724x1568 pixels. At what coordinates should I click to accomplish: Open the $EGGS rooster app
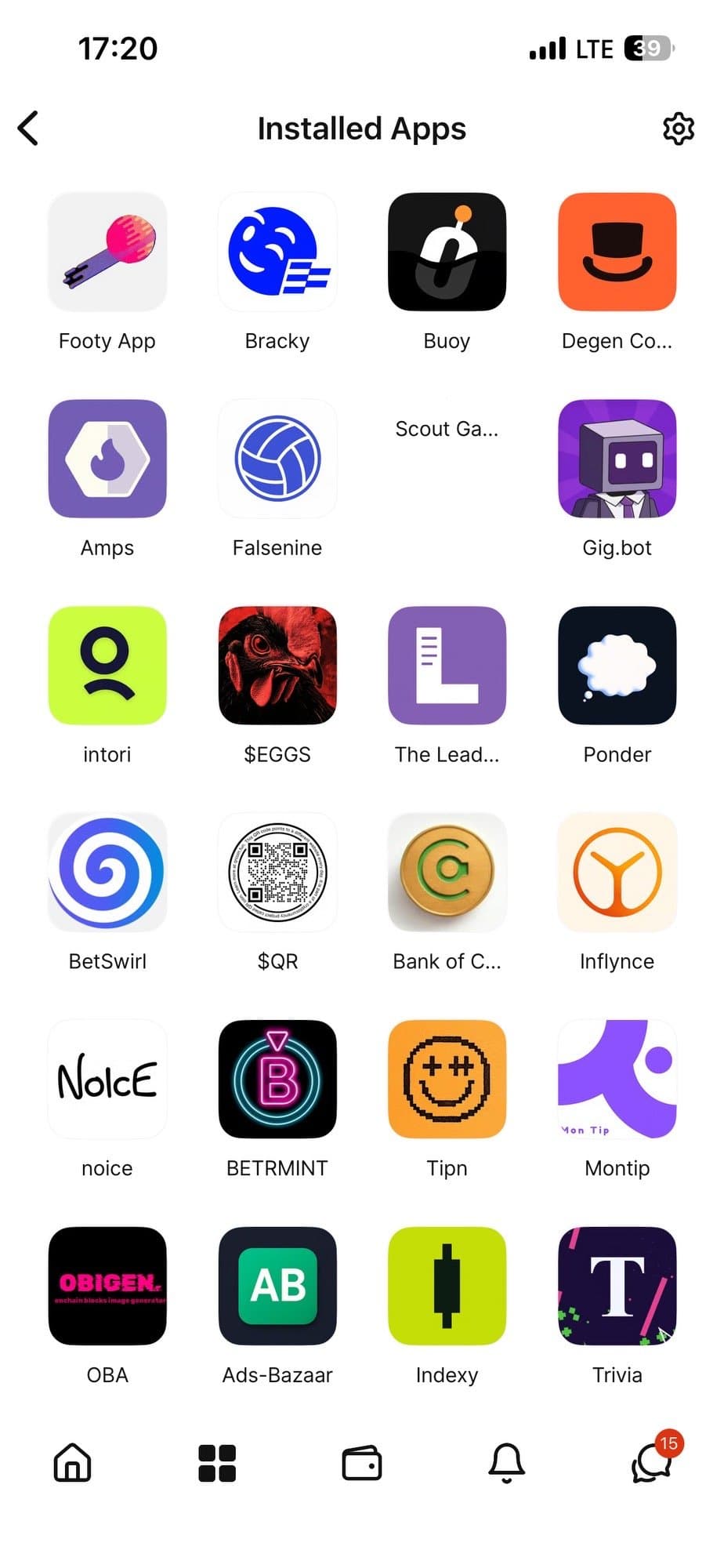[277, 666]
